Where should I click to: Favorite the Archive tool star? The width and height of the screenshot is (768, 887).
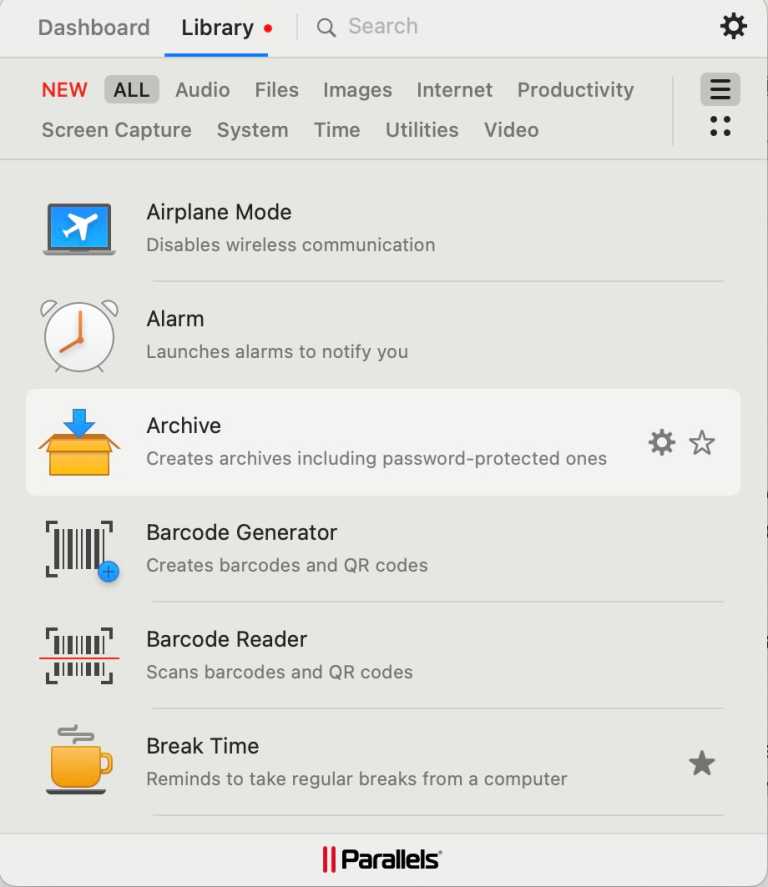702,441
